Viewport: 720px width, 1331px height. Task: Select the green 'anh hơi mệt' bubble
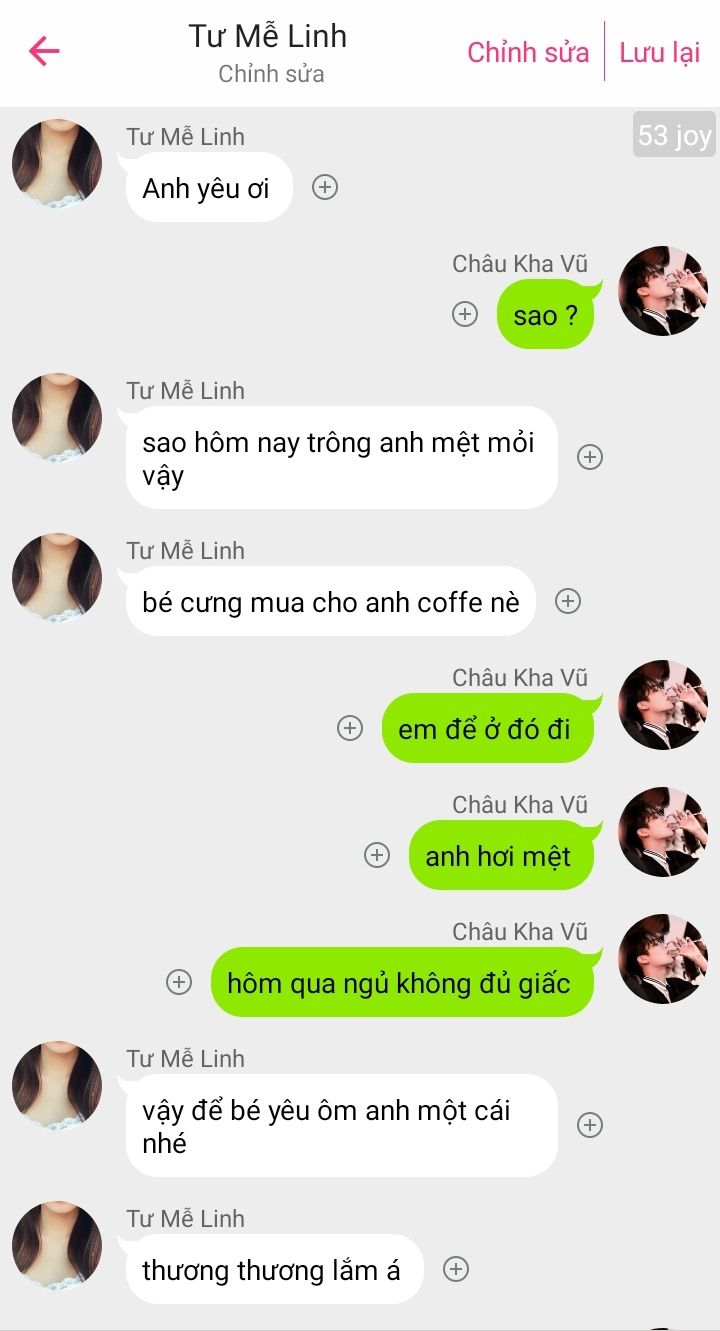(x=501, y=856)
